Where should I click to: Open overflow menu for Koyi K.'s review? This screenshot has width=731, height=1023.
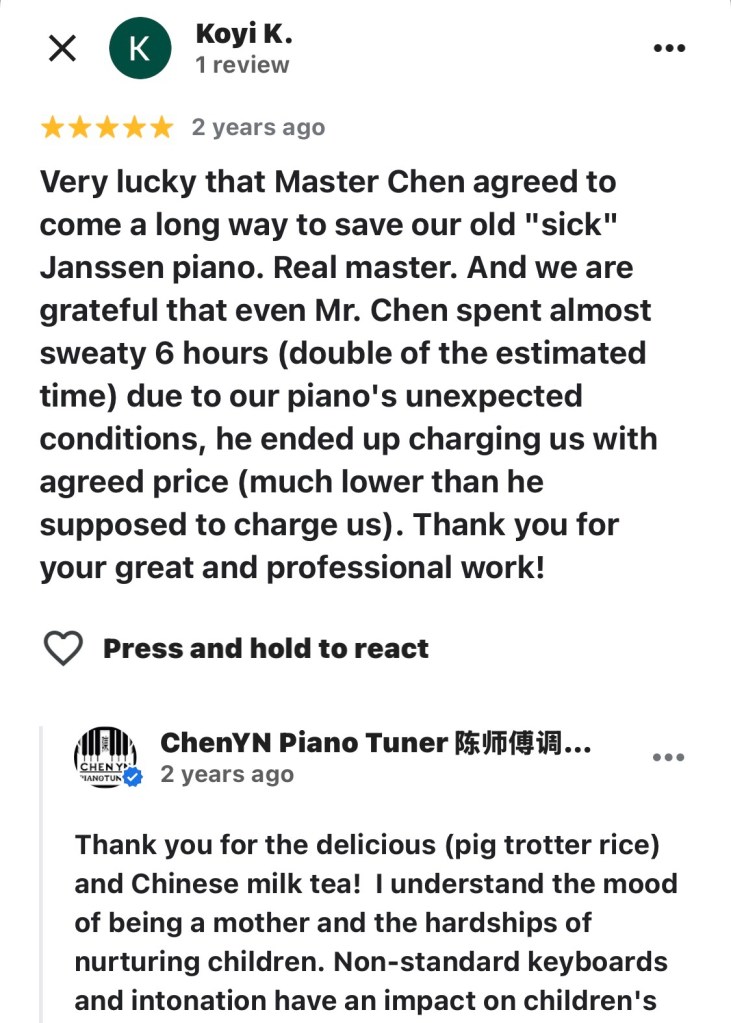click(668, 48)
